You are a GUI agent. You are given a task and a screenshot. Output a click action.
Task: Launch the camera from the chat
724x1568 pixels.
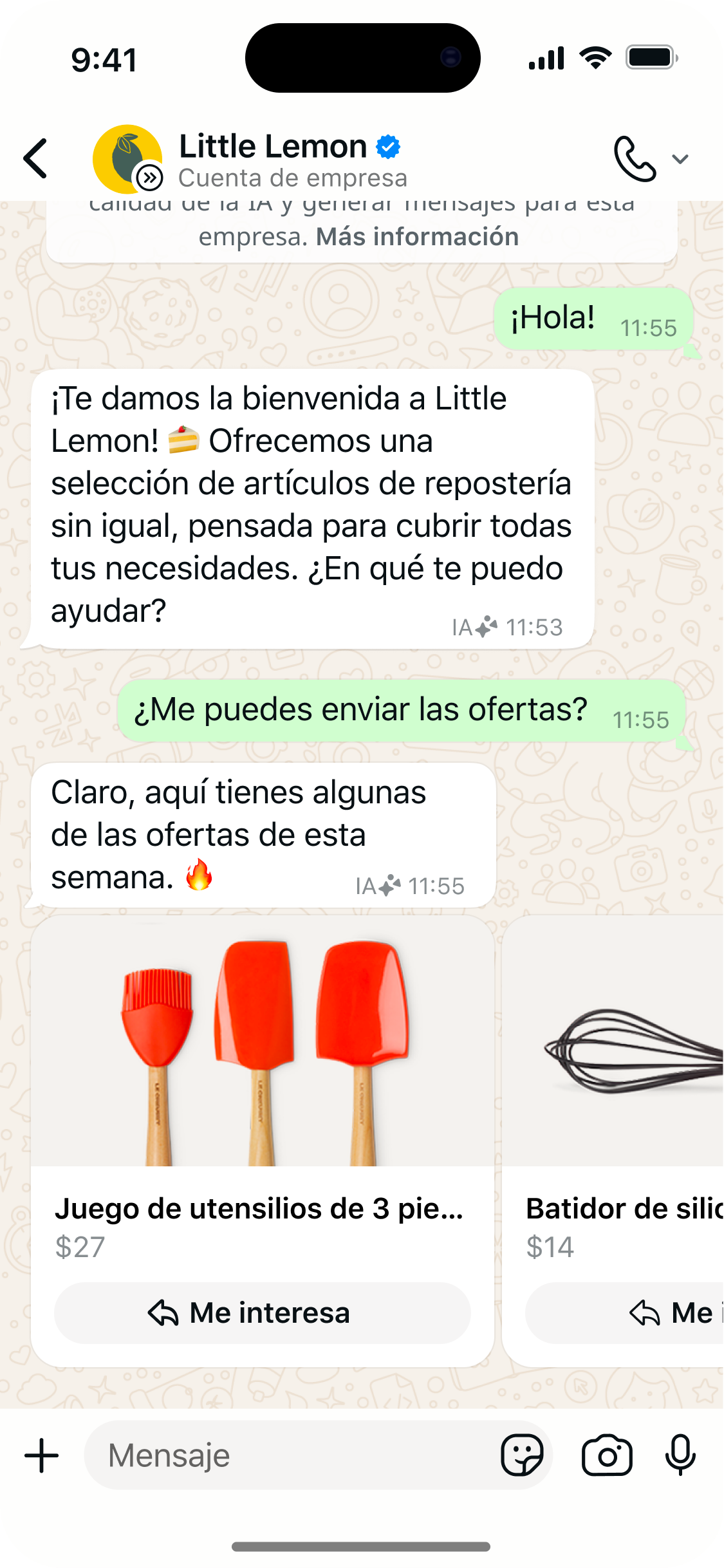[x=607, y=1456]
